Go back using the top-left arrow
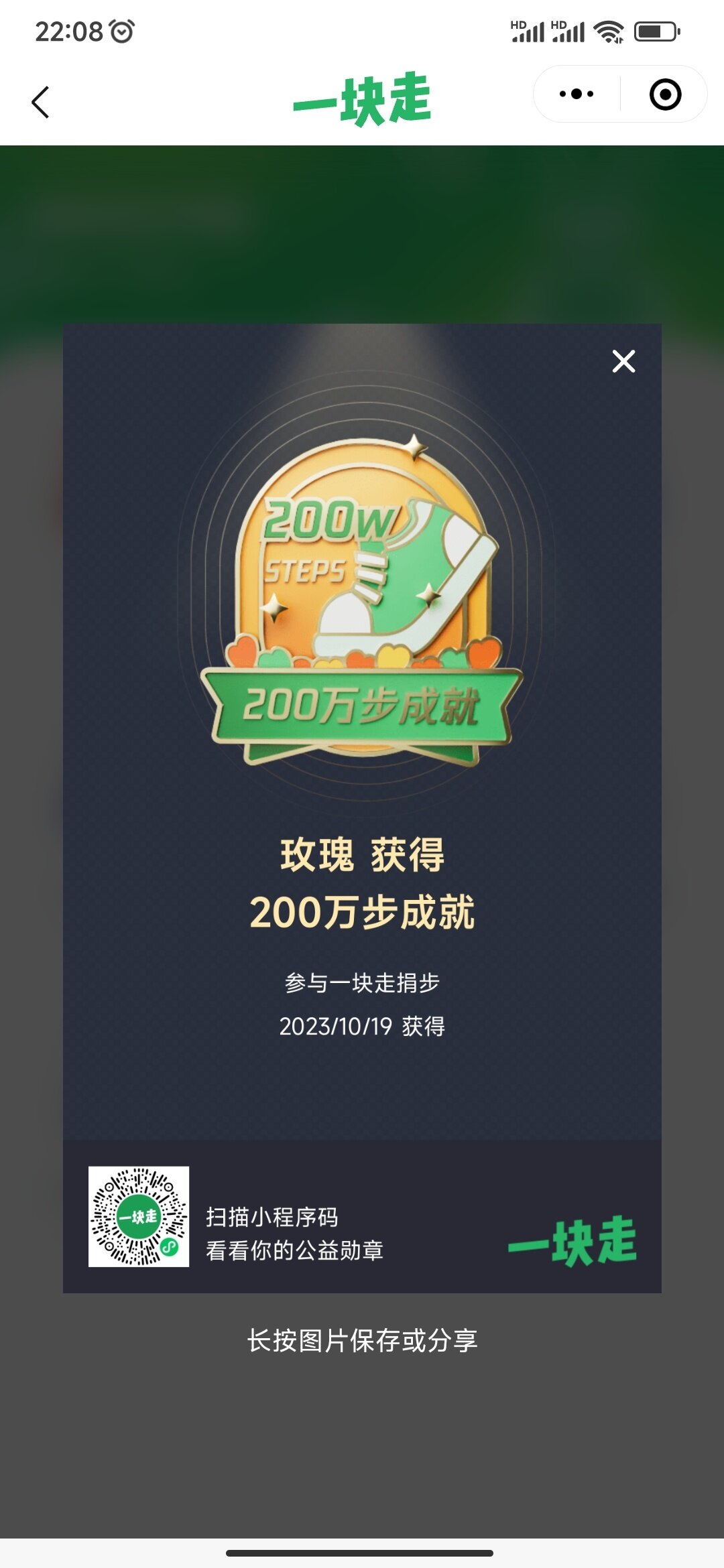 40,102
